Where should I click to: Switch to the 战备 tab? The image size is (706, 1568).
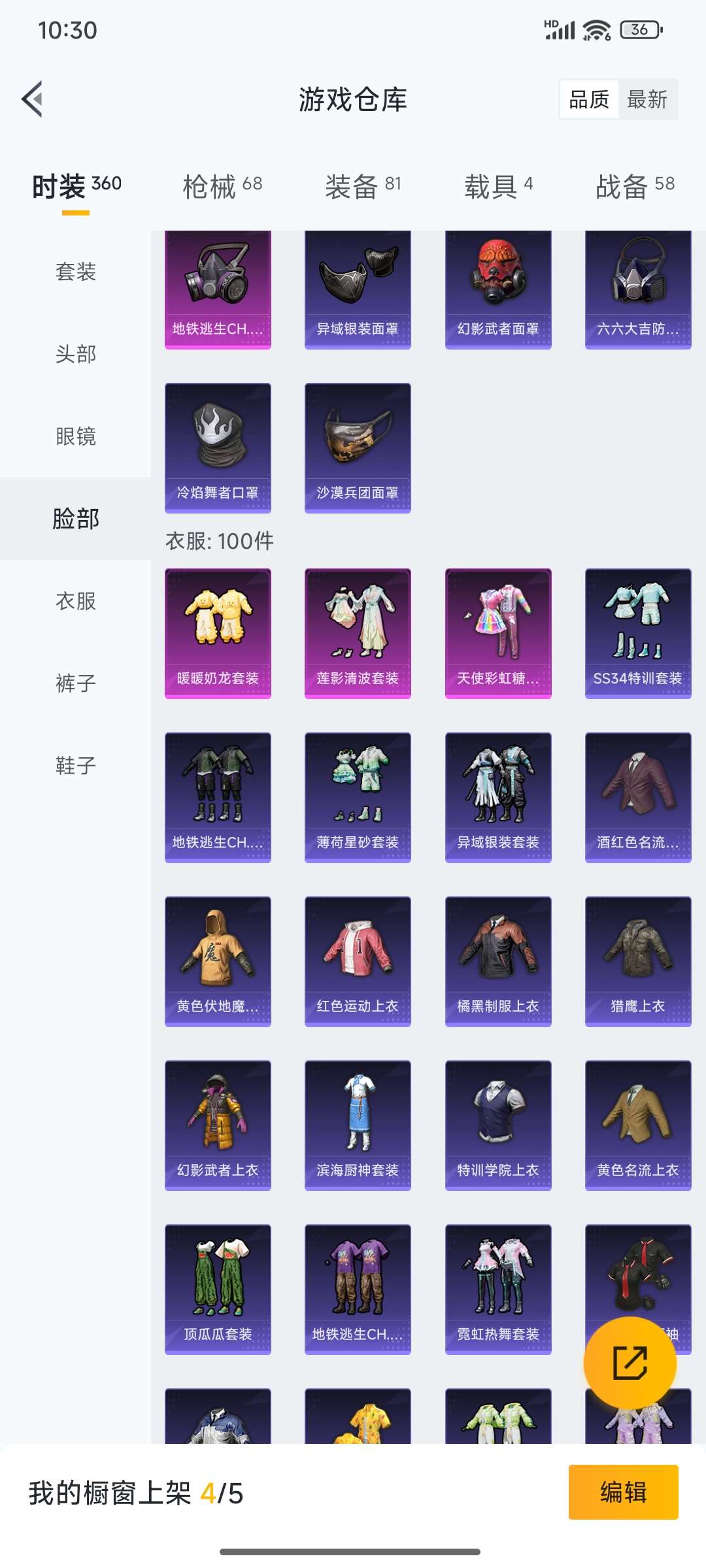point(635,187)
